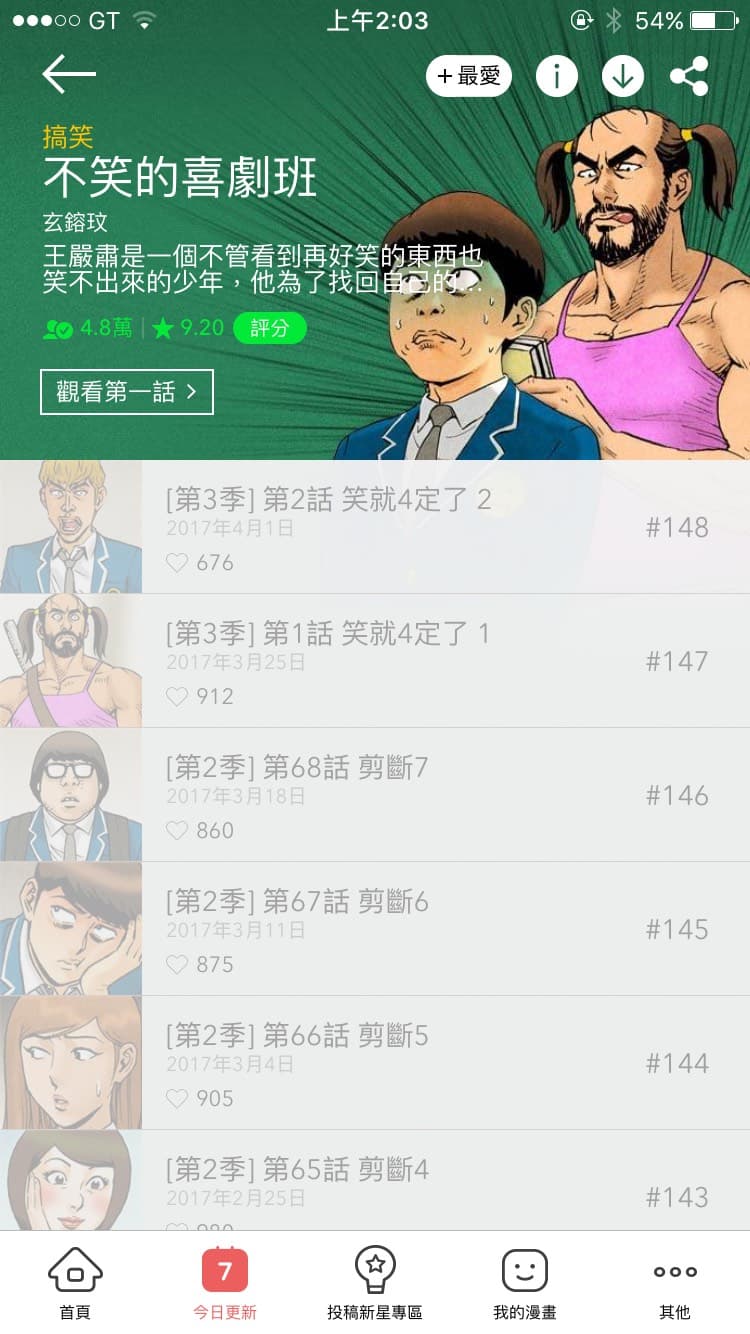Tap the green 評分 rating button
Image resolution: width=750 pixels, height=1334 pixels.
coord(270,328)
